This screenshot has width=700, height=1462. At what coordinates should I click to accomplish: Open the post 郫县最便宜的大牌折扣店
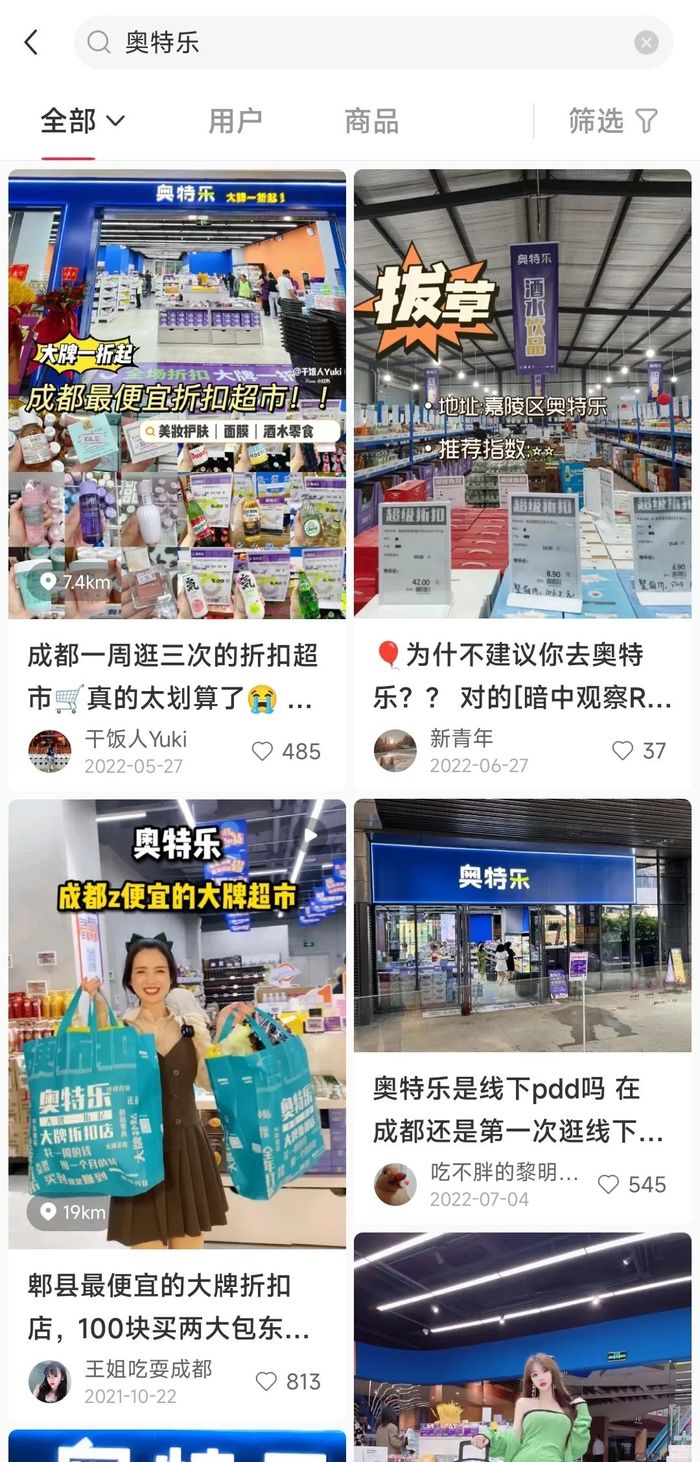point(177,1023)
